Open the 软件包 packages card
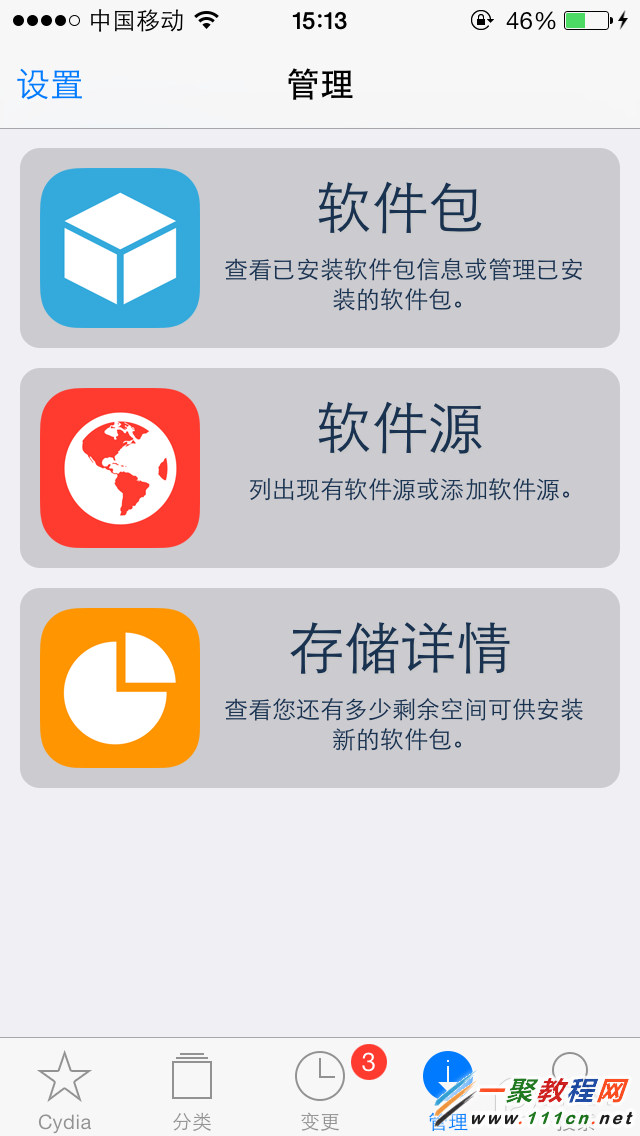Image resolution: width=640 pixels, height=1136 pixels. click(x=320, y=248)
